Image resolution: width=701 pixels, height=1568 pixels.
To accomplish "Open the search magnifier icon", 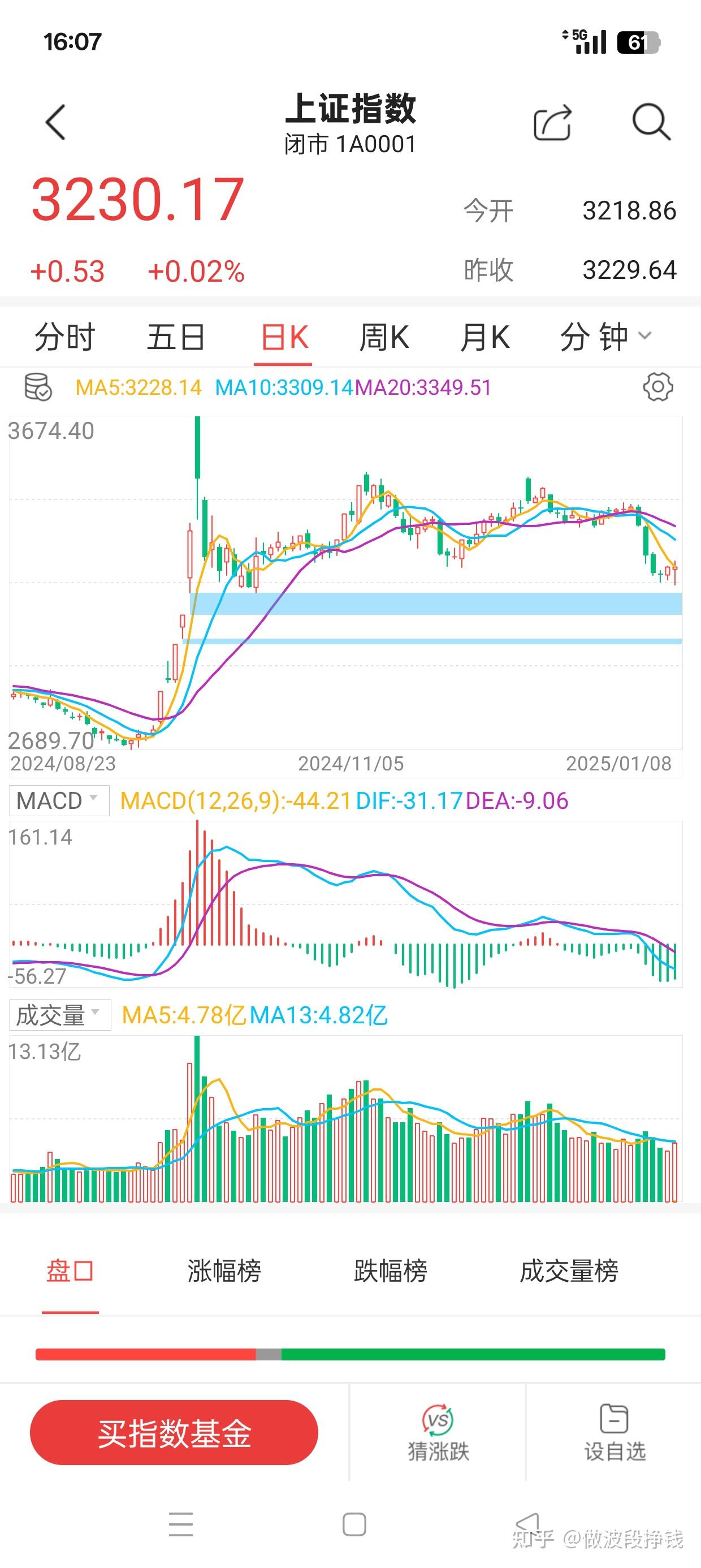I will point(651,122).
